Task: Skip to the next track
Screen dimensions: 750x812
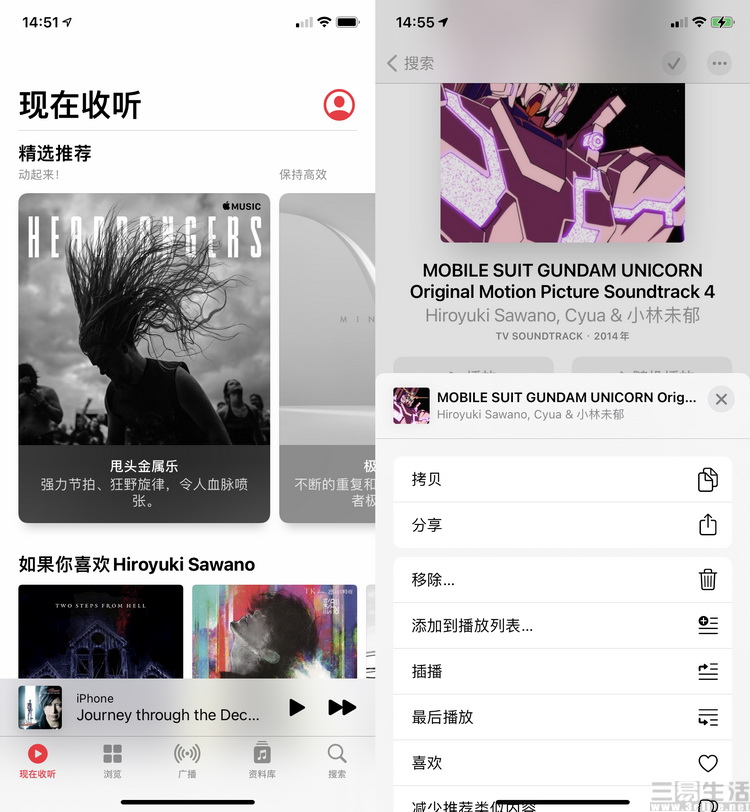Action: pyautogui.click(x=342, y=708)
